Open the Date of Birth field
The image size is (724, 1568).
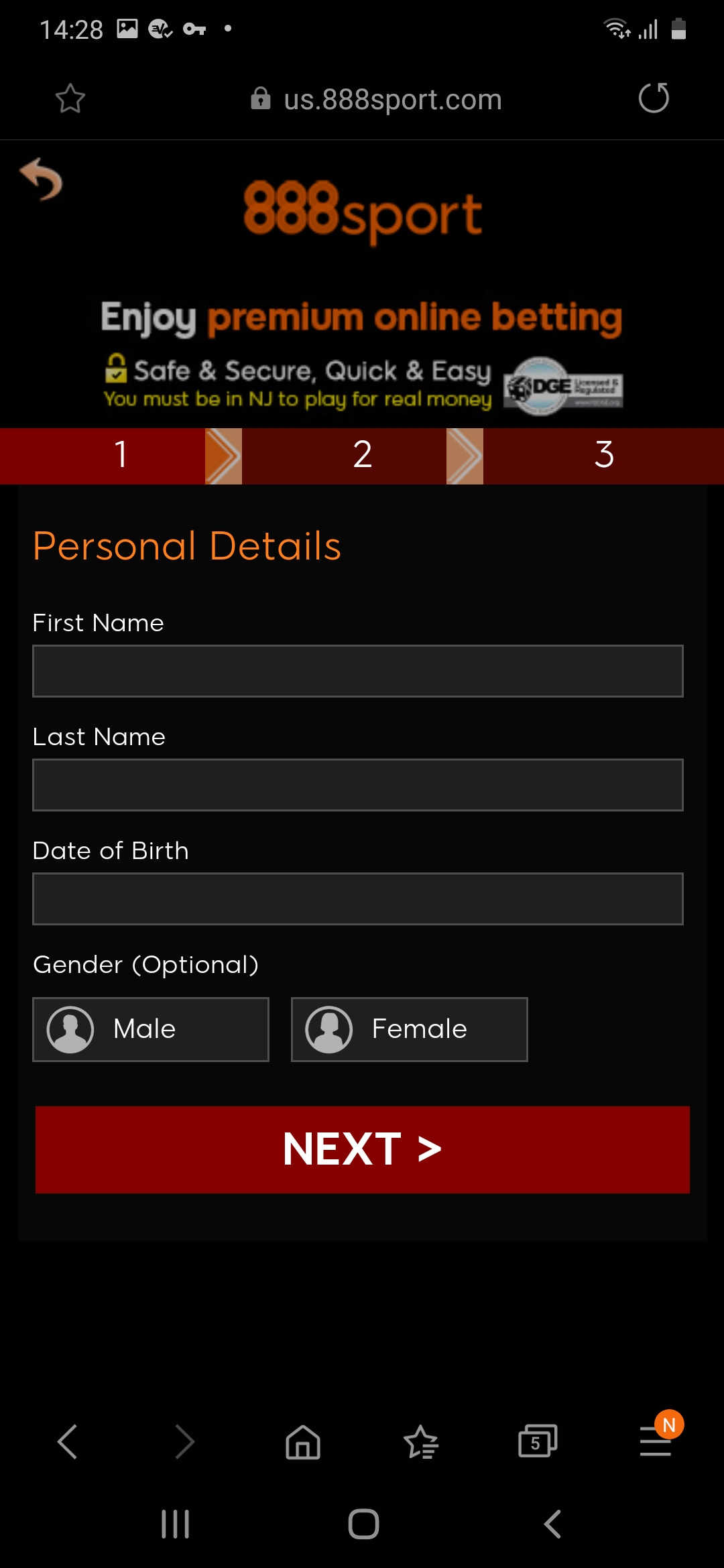(358, 899)
